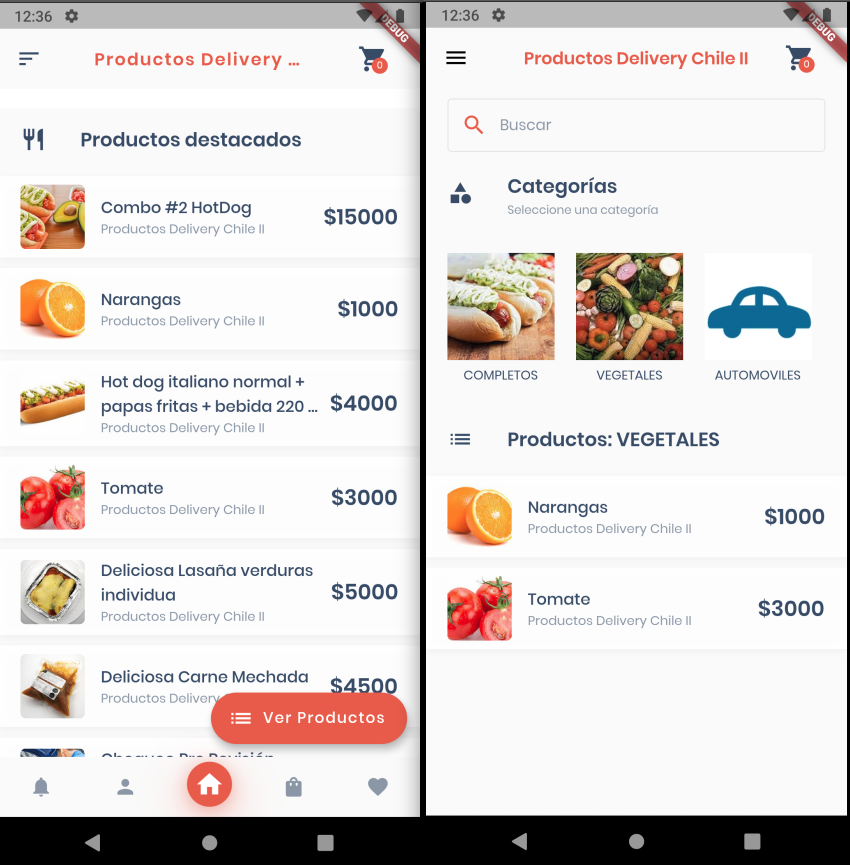Open the orders bag tab
Viewport: 850px width, 865px height.
[293, 787]
